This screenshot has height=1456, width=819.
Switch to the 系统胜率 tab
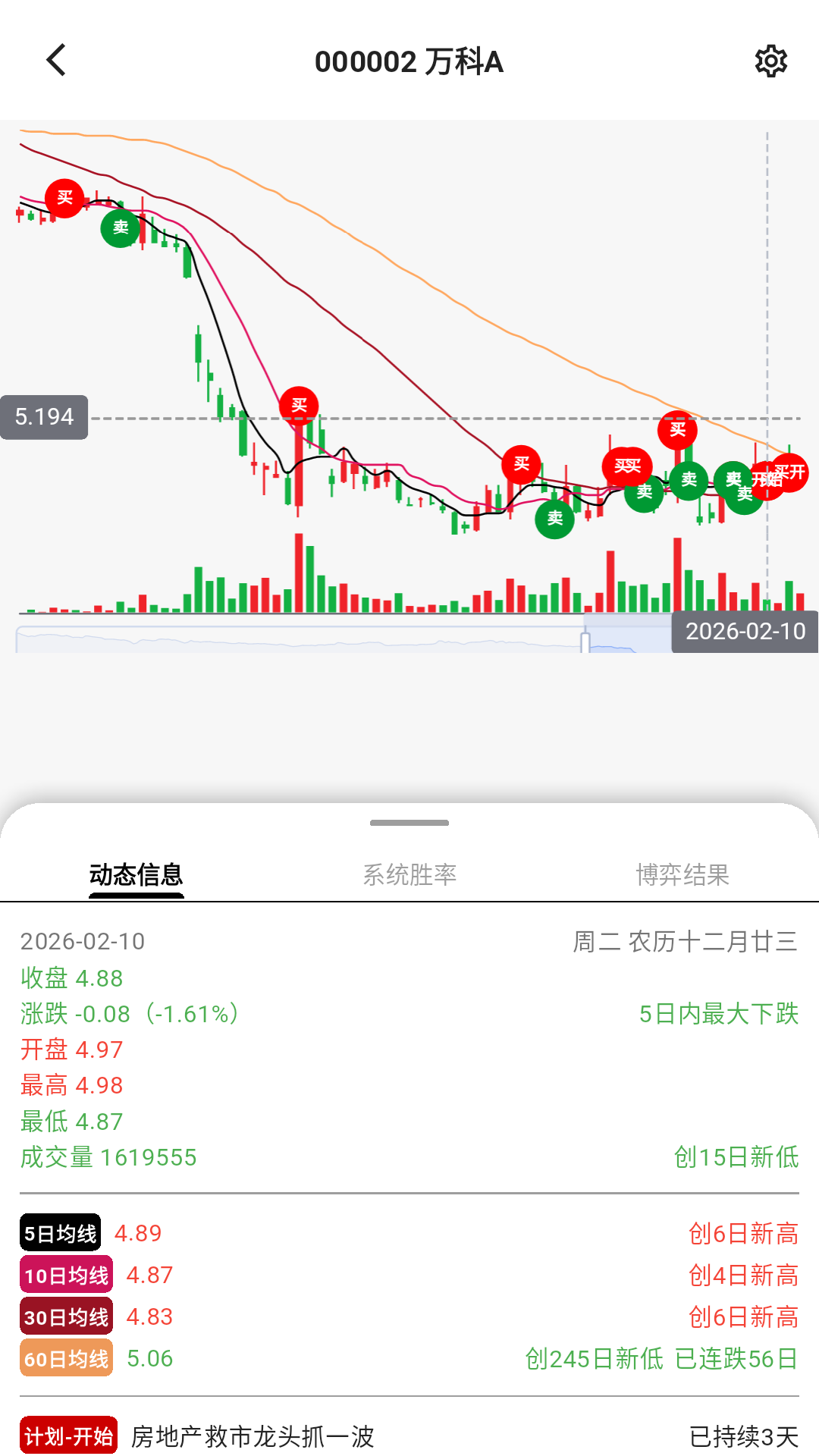tap(410, 875)
